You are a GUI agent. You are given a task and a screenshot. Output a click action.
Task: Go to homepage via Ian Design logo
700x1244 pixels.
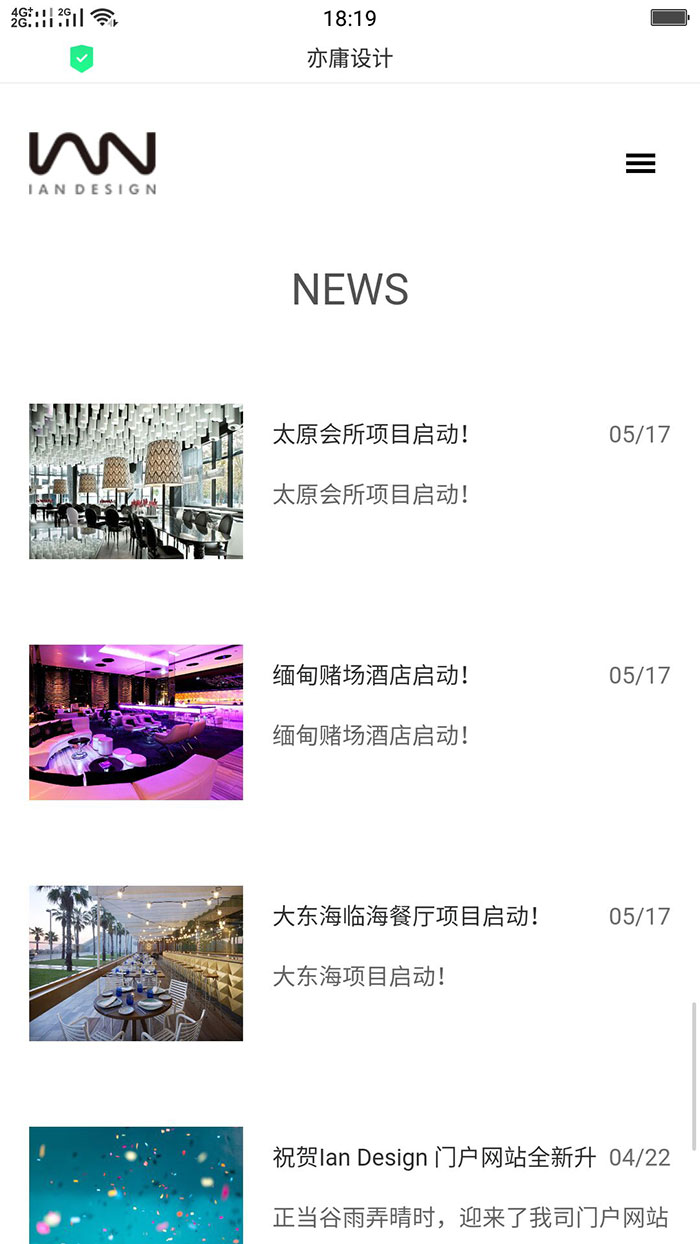tap(92, 163)
